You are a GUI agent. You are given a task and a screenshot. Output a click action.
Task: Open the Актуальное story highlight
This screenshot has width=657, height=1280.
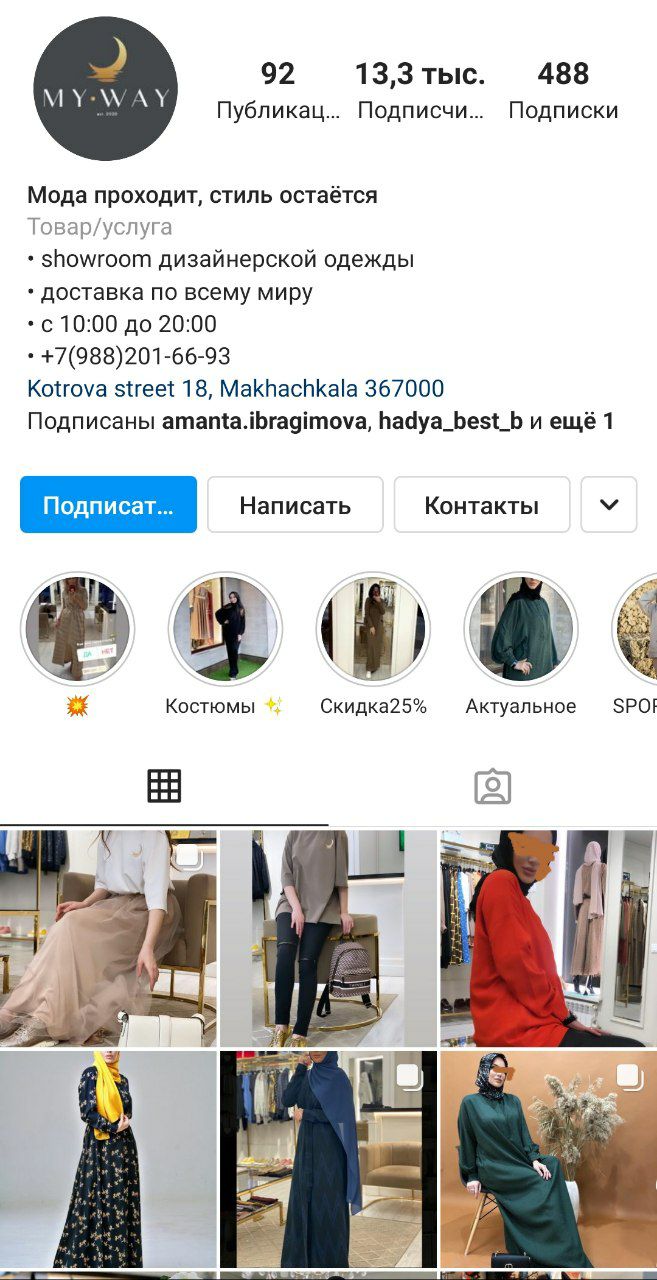click(x=521, y=629)
